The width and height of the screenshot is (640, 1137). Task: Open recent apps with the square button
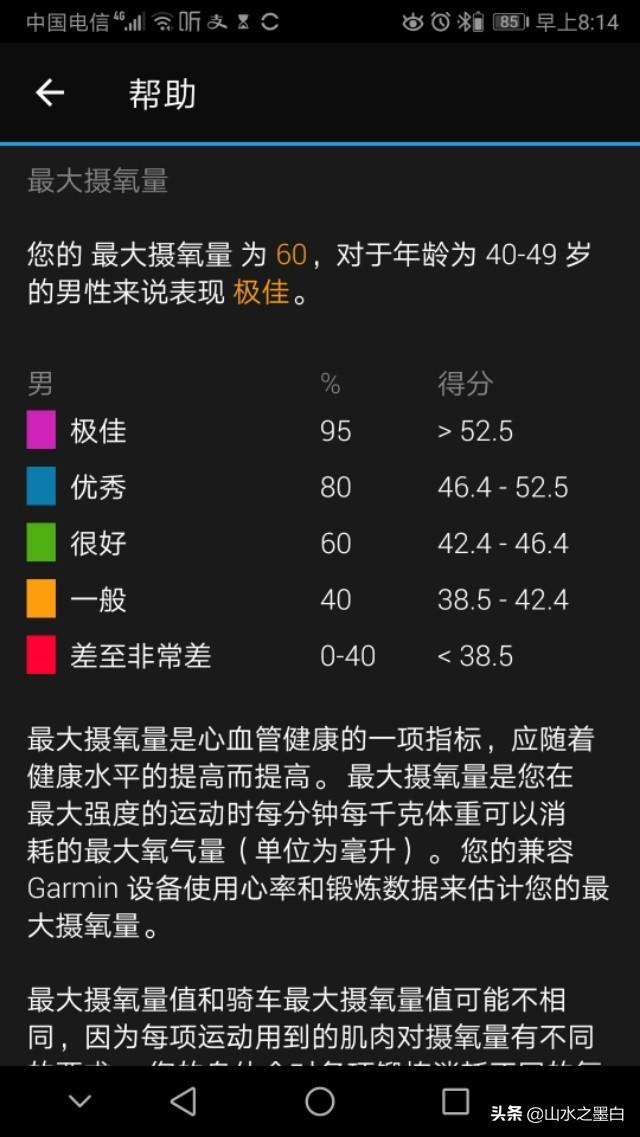456,1101
